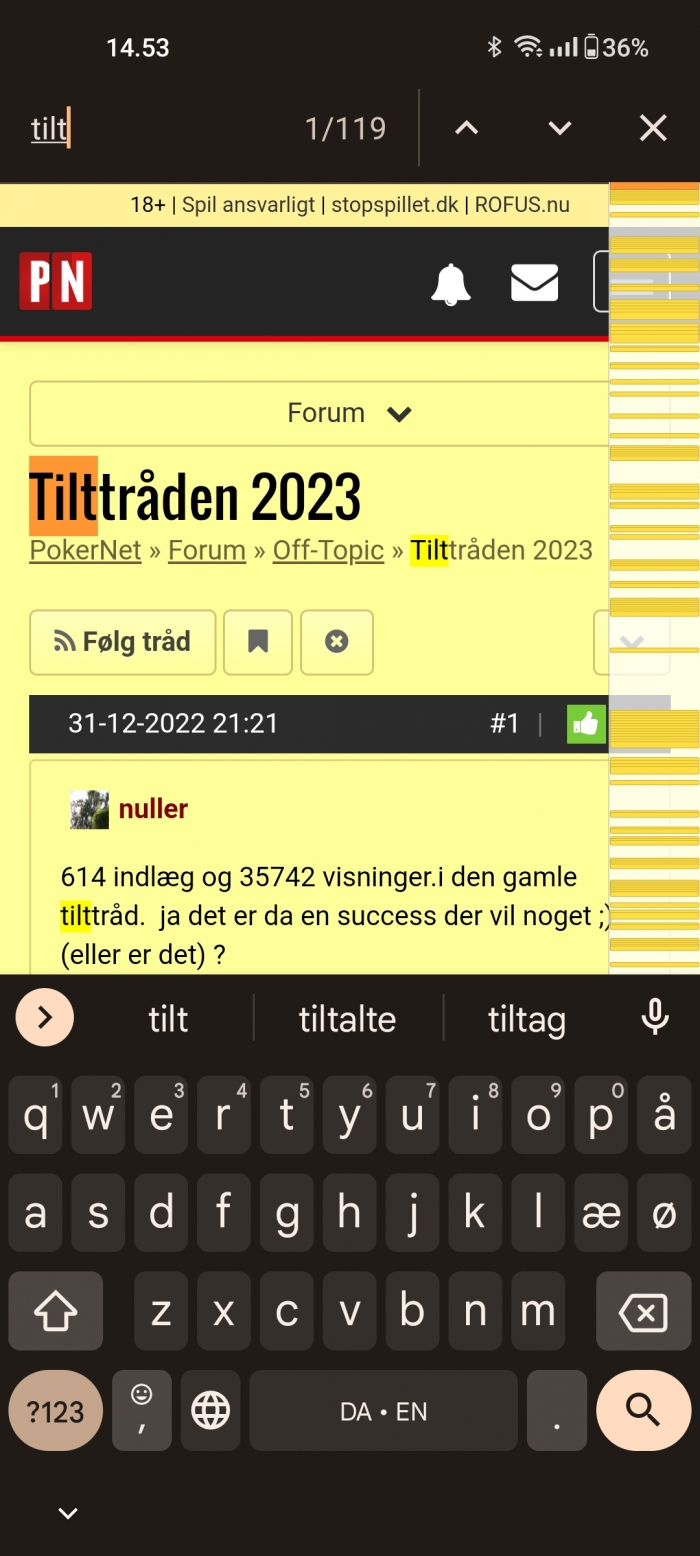This screenshot has height=1556, width=700.
Task: Open the Forum breadcrumb link
Action: [x=207, y=550]
